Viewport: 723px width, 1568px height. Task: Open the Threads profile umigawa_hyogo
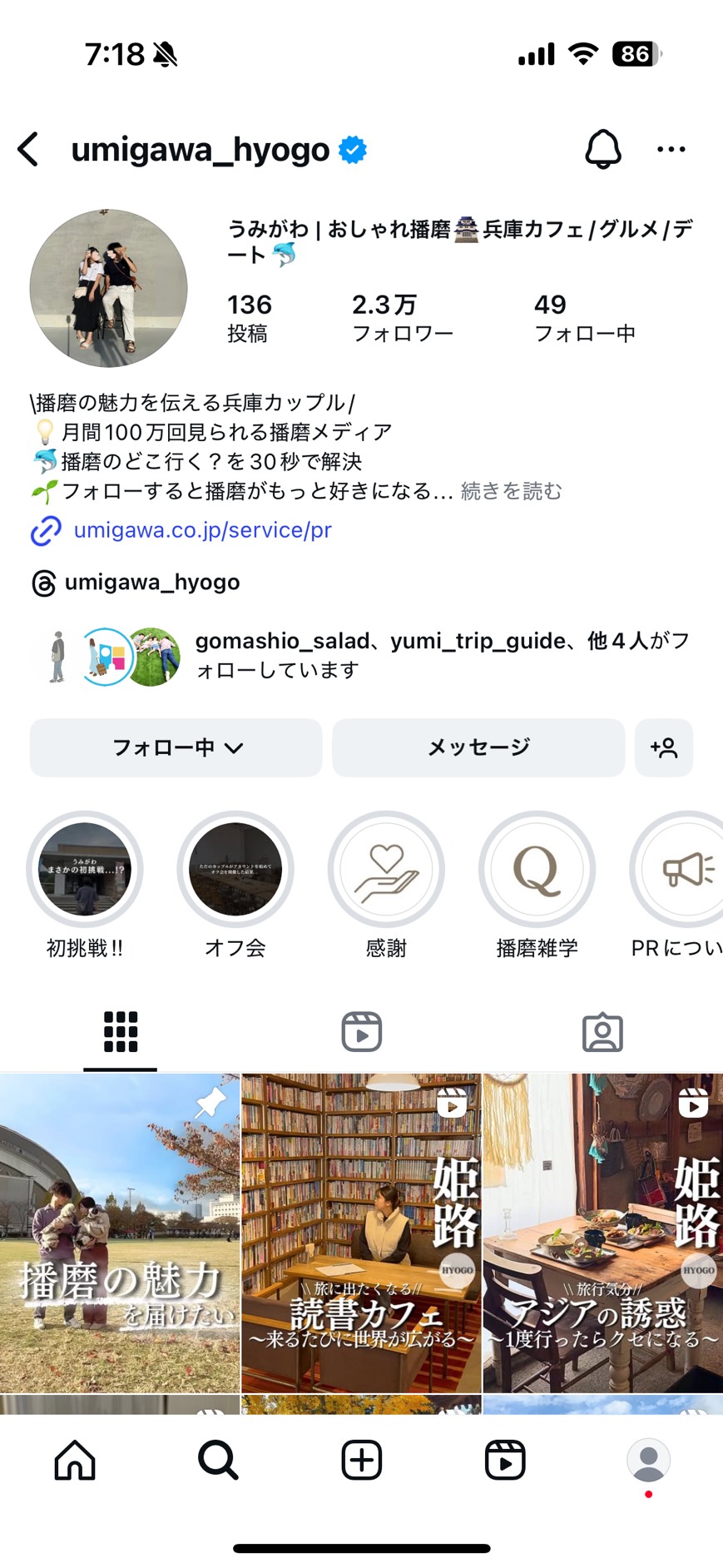[151, 583]
